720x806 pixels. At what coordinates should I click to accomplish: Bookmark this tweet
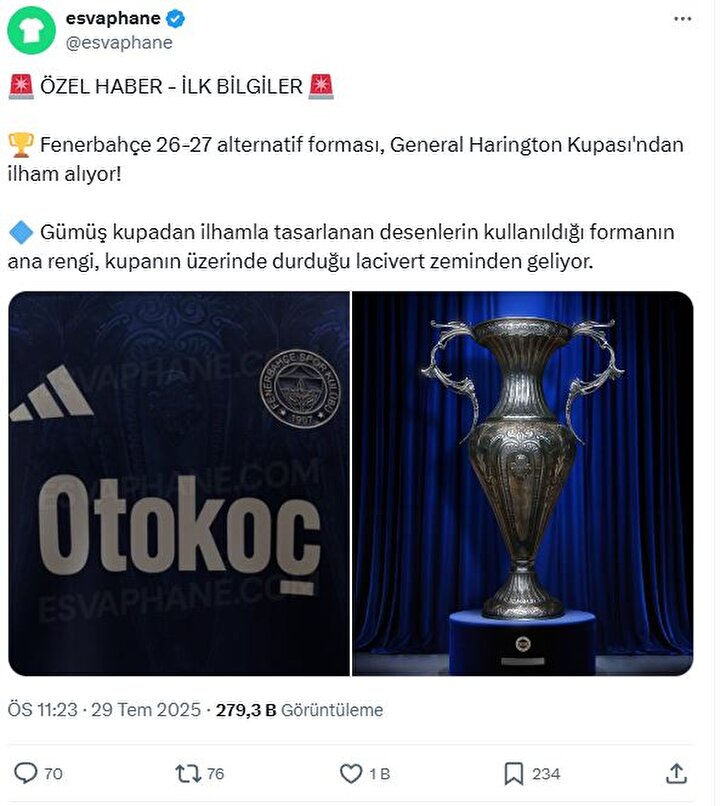[x=514, y=773]
